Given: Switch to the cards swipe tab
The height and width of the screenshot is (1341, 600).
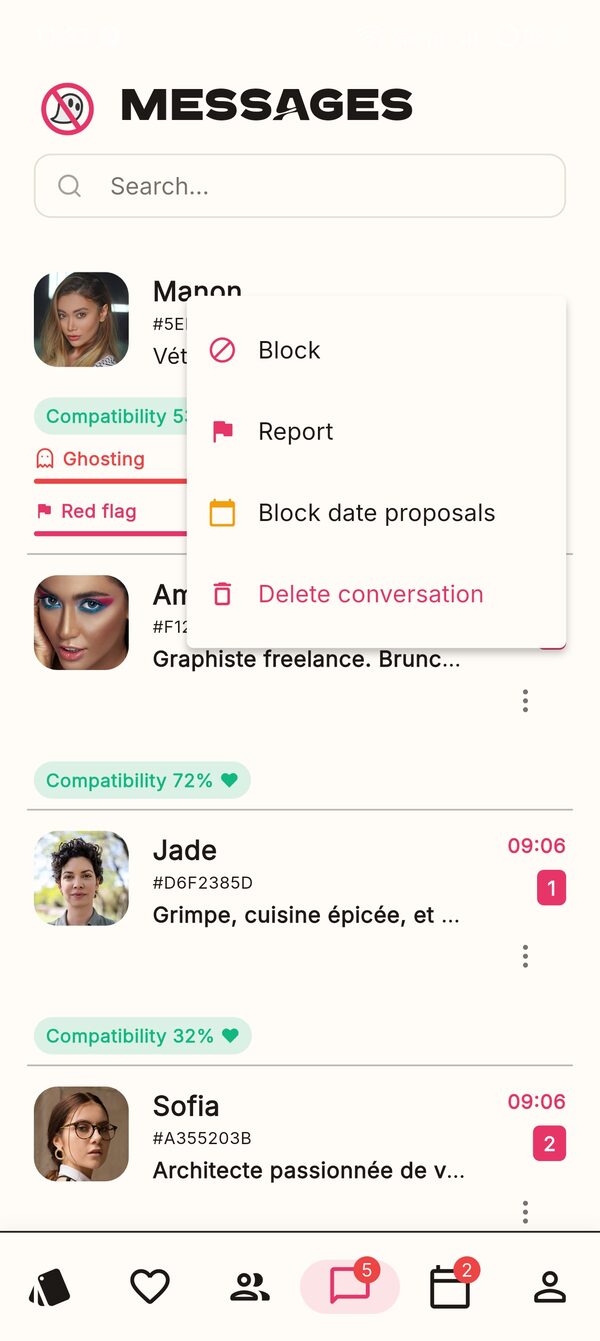Looking at the screenshot, I should [x=50, y=1286].
